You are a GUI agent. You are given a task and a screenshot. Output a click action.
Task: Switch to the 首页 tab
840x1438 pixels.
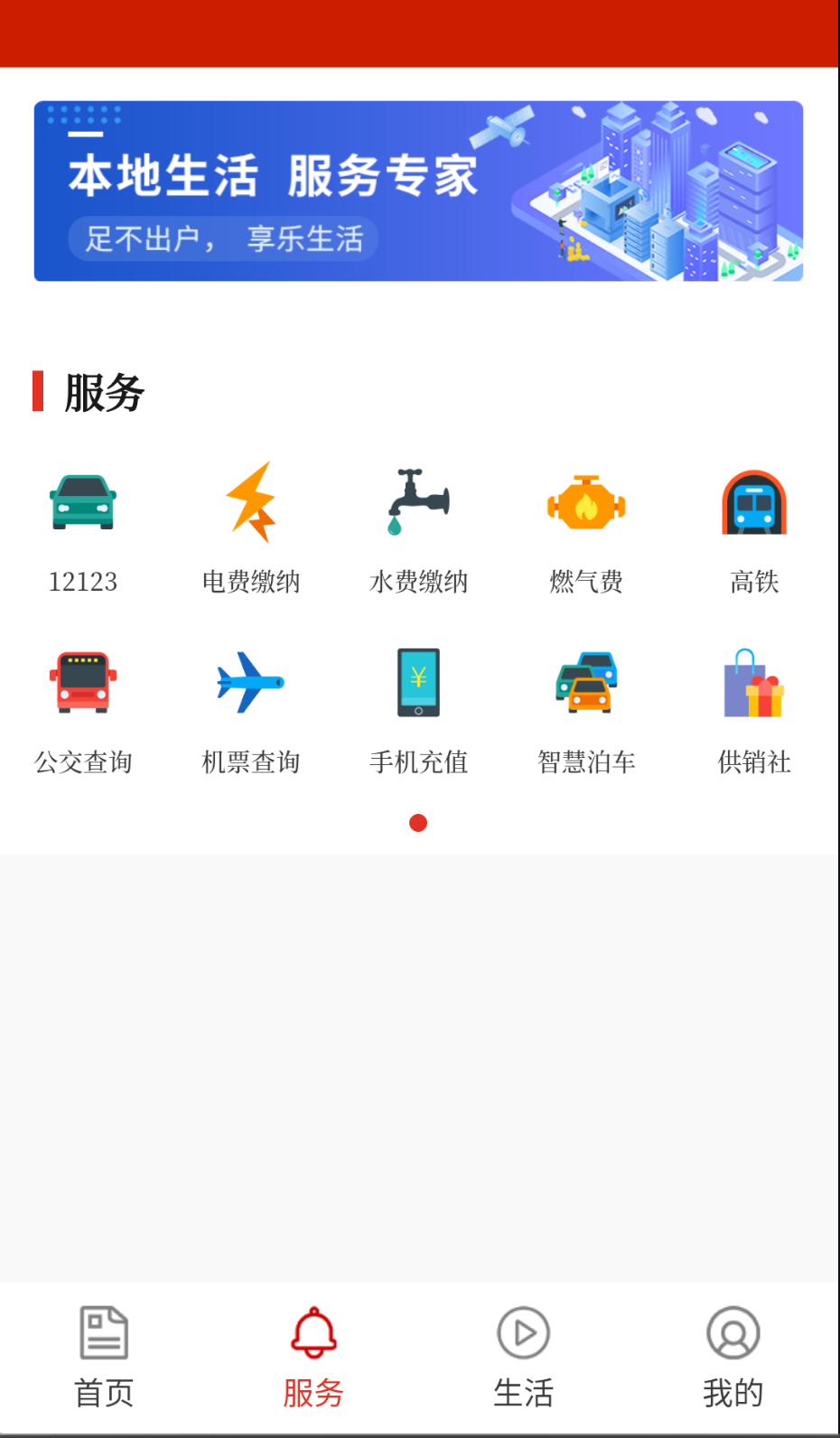click(x=104, y=1394)
